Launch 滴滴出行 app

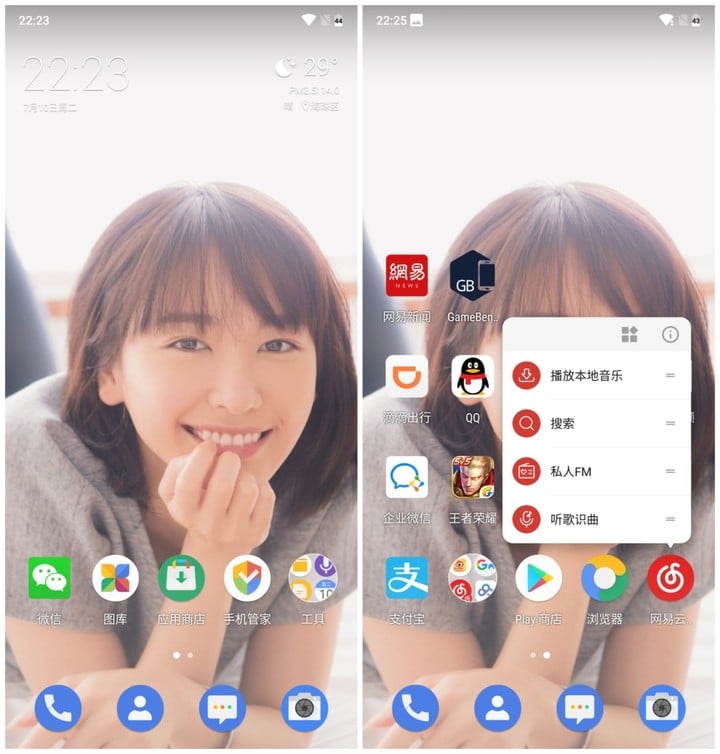[407, 377]
